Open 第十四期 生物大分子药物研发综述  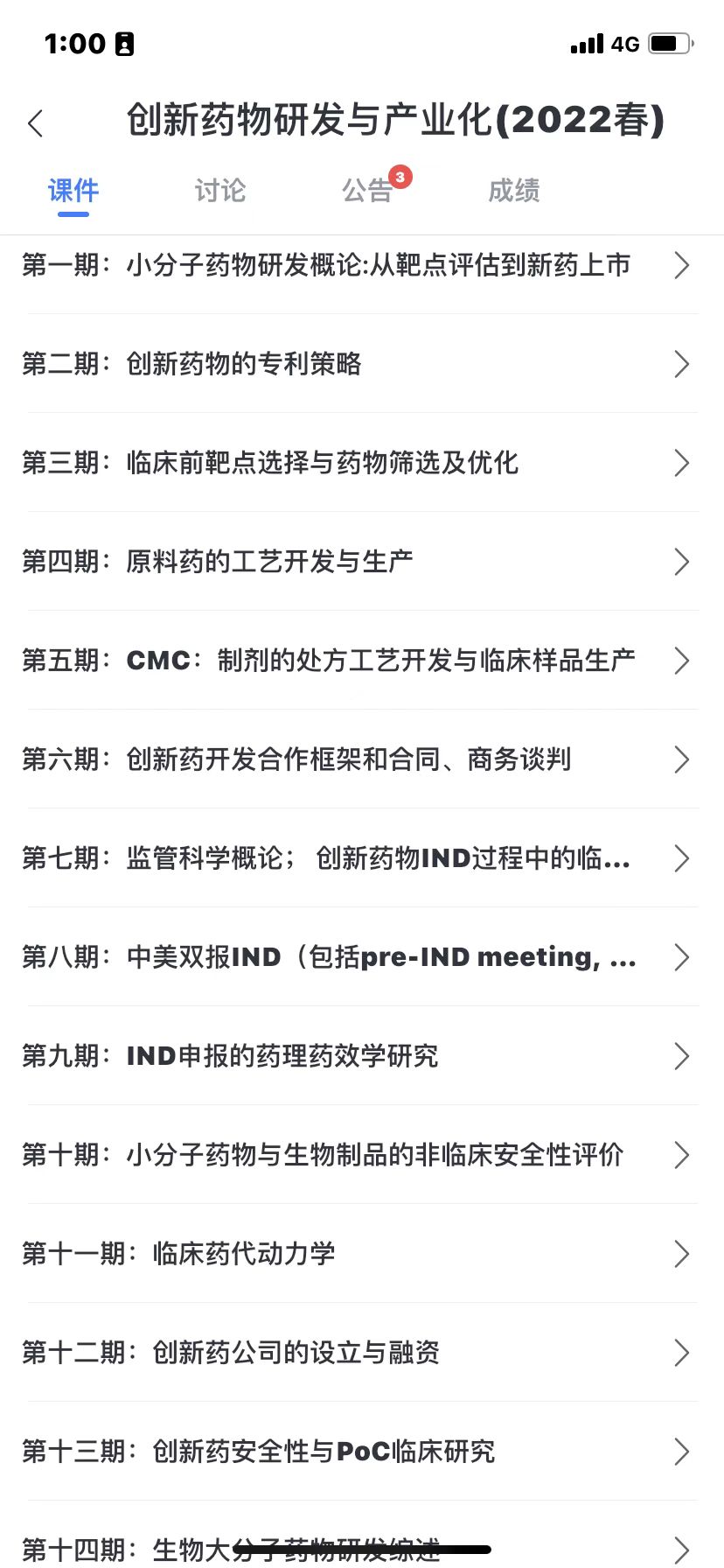click(362, 1535)
